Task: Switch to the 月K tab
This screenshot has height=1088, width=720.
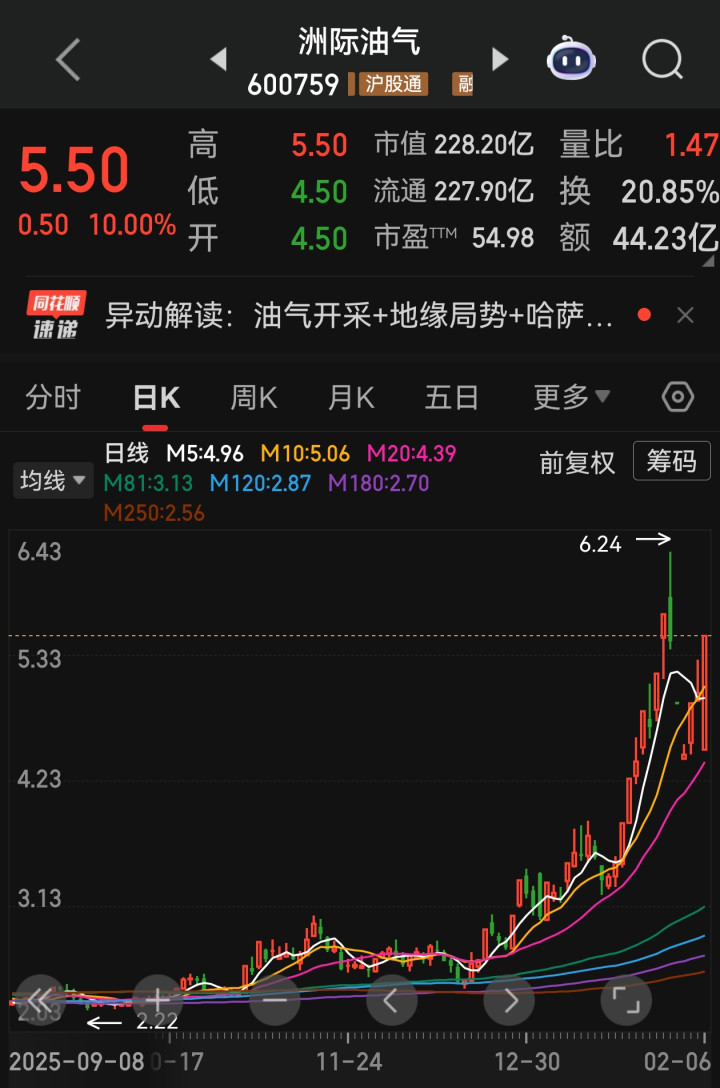Action: (350, 398)
